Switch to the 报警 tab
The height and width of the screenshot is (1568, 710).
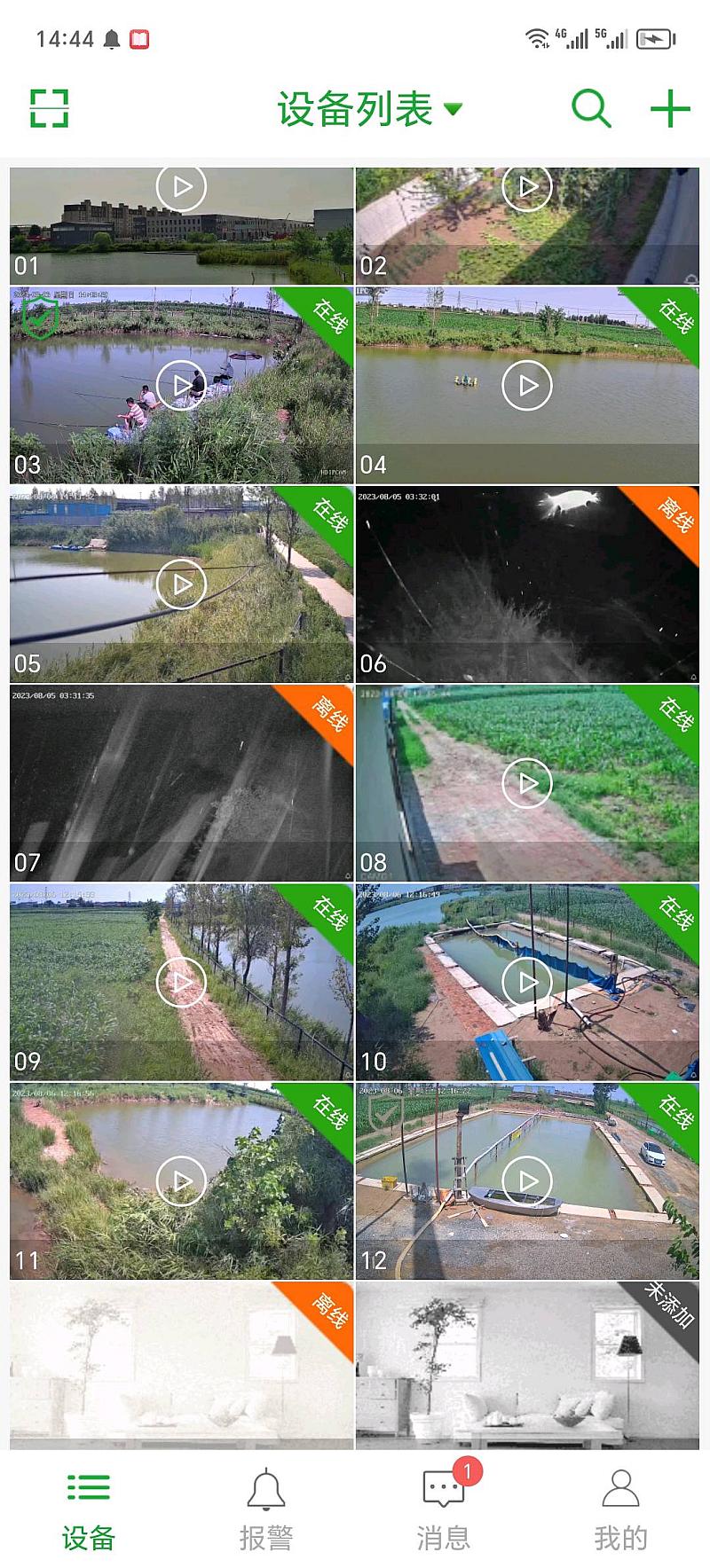pyautogui.click(x=265, y=1509)
